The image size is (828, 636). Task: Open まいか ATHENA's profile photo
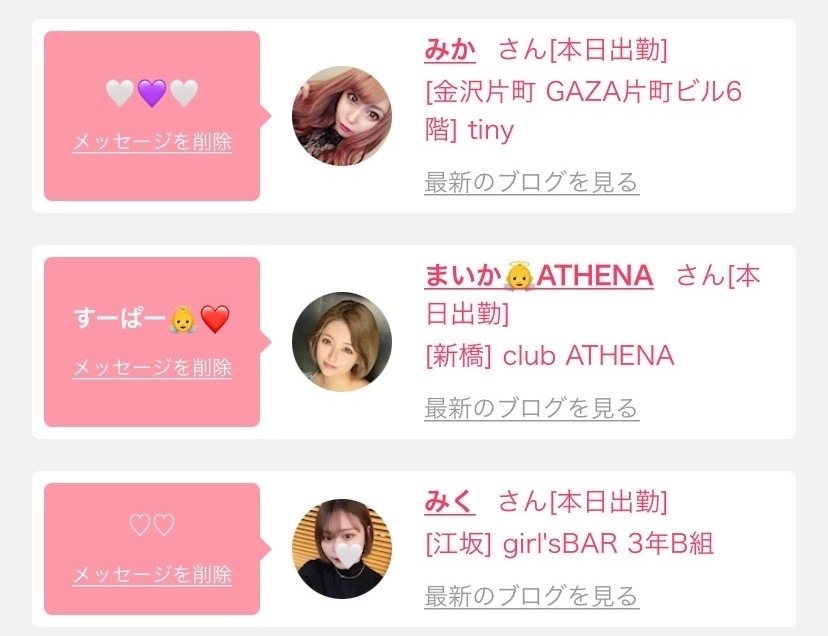coord(342,342)
